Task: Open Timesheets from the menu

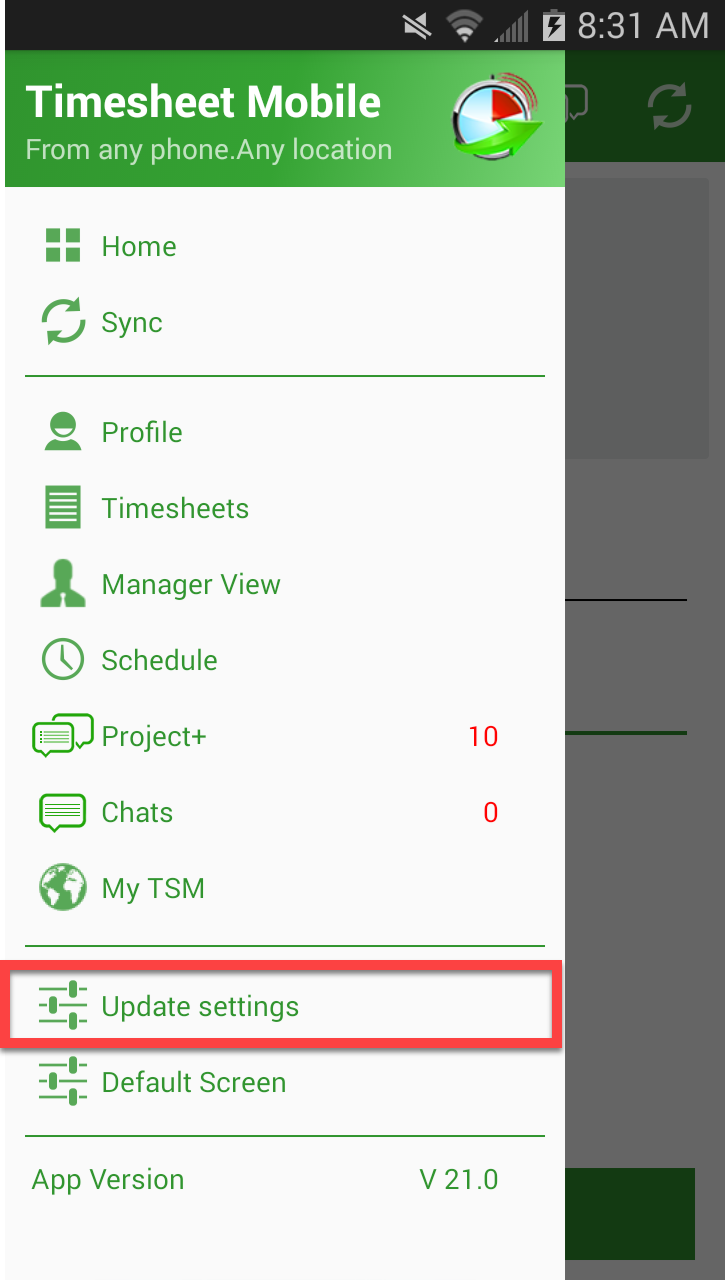Action: coord(284,508)
